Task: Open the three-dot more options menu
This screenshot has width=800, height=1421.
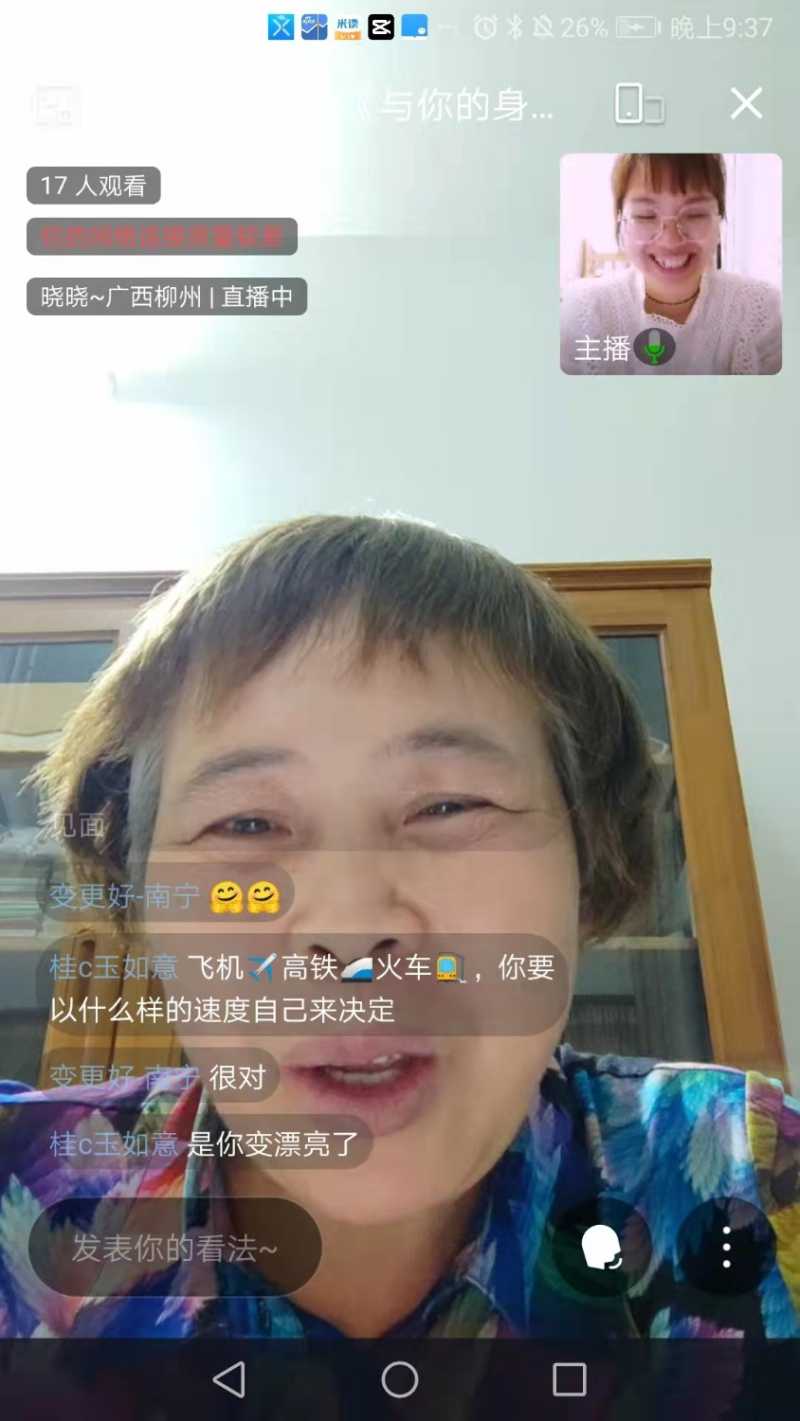Action: pos(727,1248)
